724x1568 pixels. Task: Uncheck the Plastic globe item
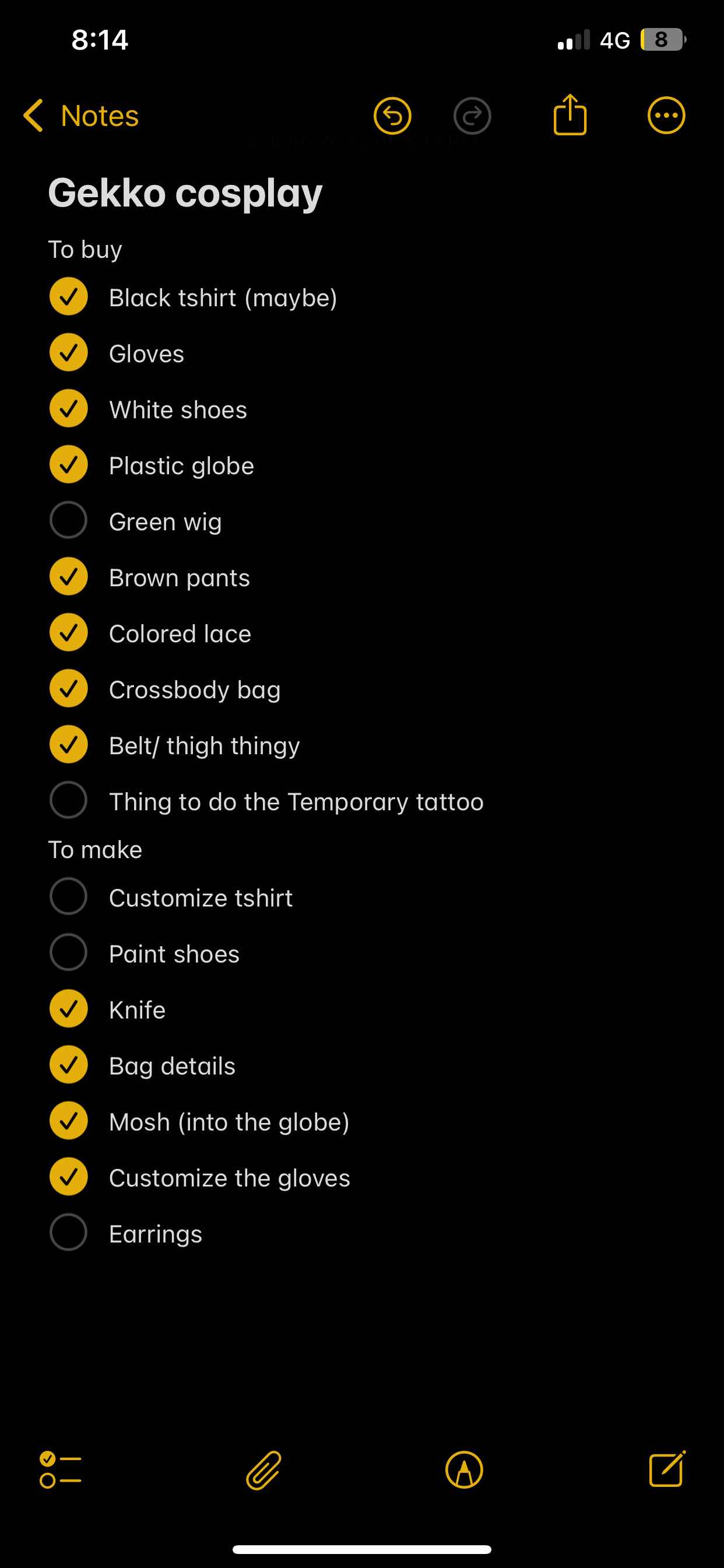point(69,465)
